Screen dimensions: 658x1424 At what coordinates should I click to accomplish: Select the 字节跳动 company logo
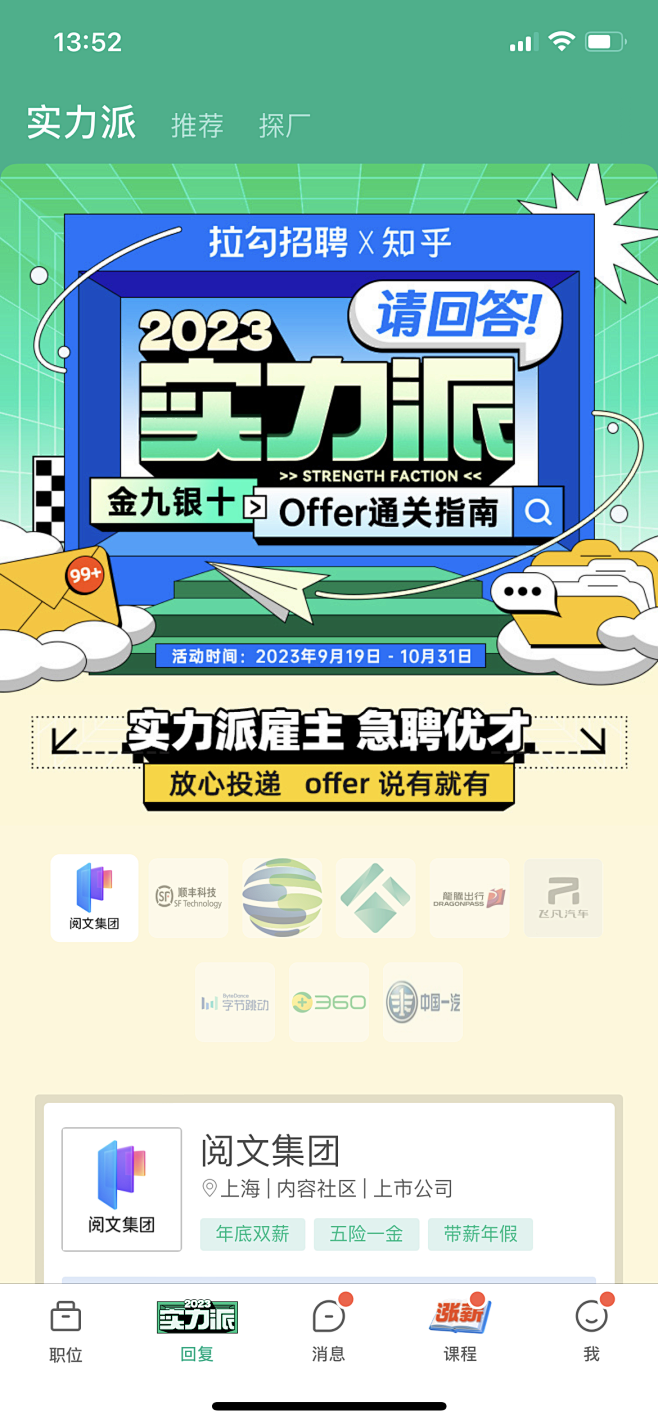pos(235,1002)
